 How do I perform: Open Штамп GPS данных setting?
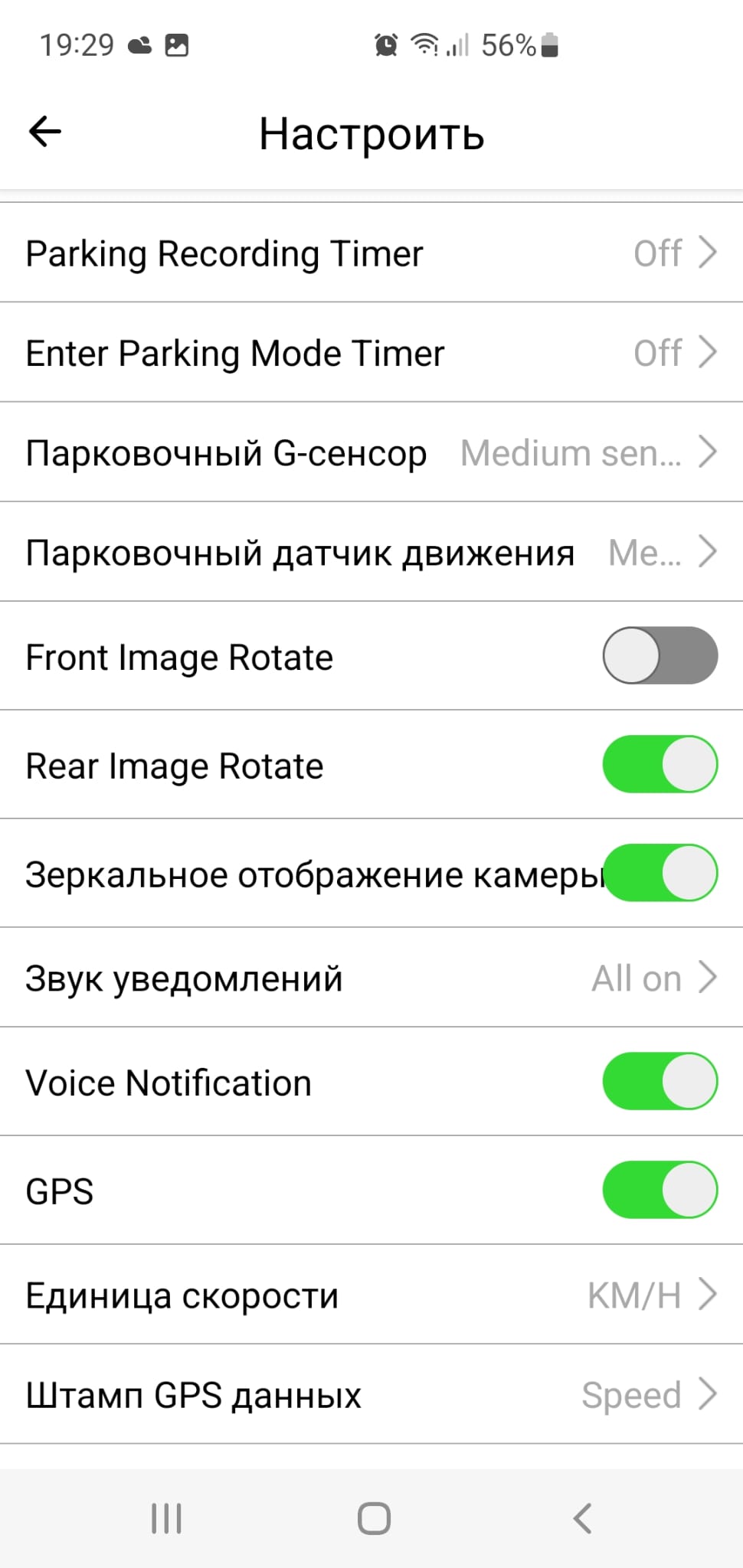(371, 1394)
